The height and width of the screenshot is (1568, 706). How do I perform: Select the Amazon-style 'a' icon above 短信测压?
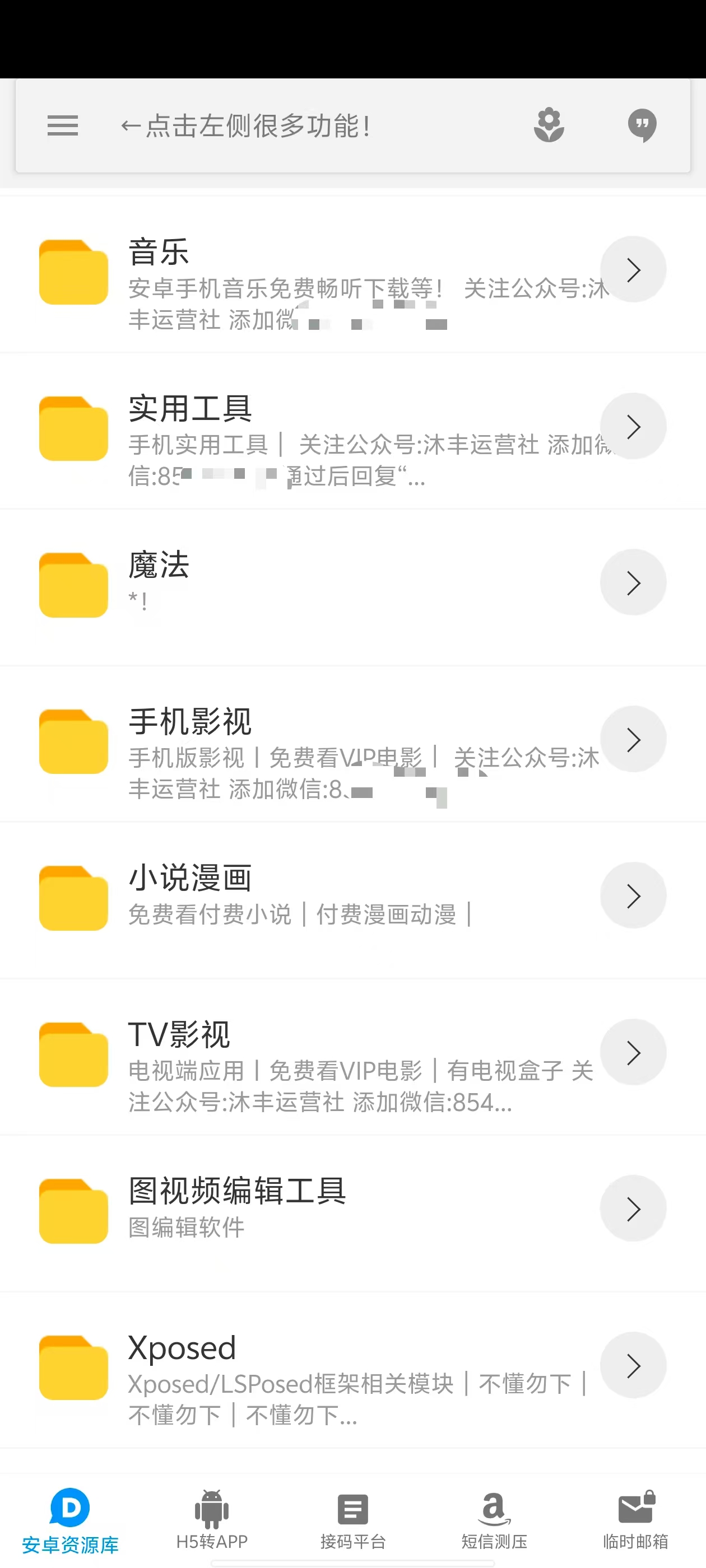click(494, 1508)
